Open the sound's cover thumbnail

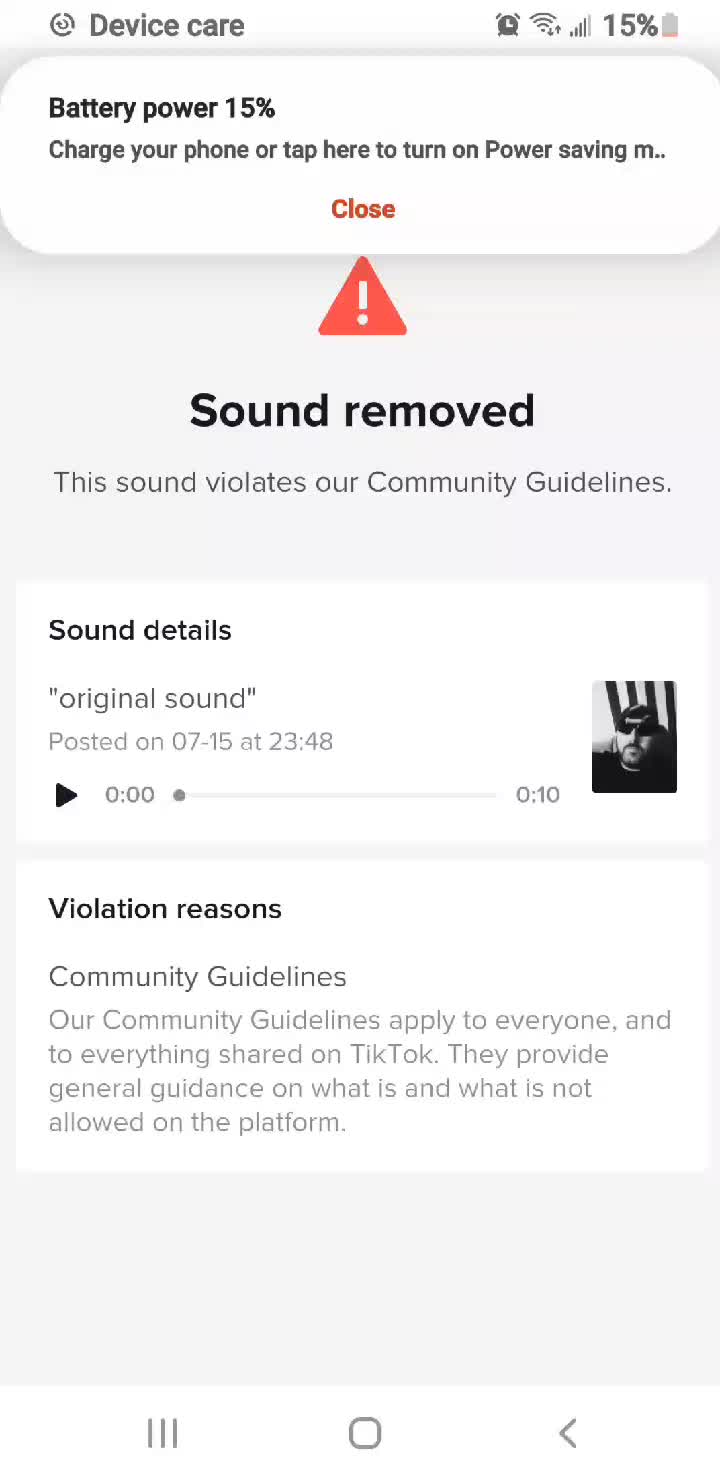pyautogui.click(x=634, y=737)
